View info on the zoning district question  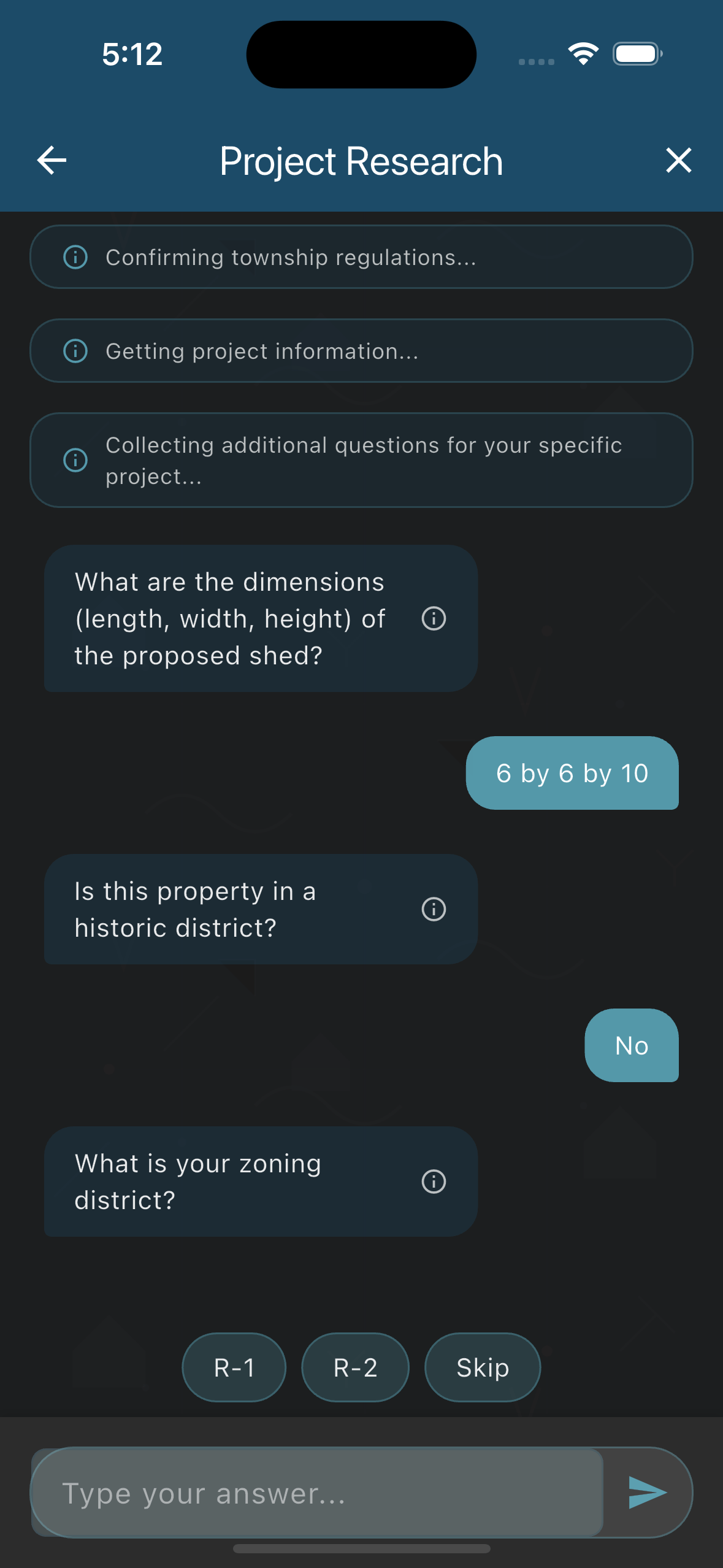(x=434, y=1182)
